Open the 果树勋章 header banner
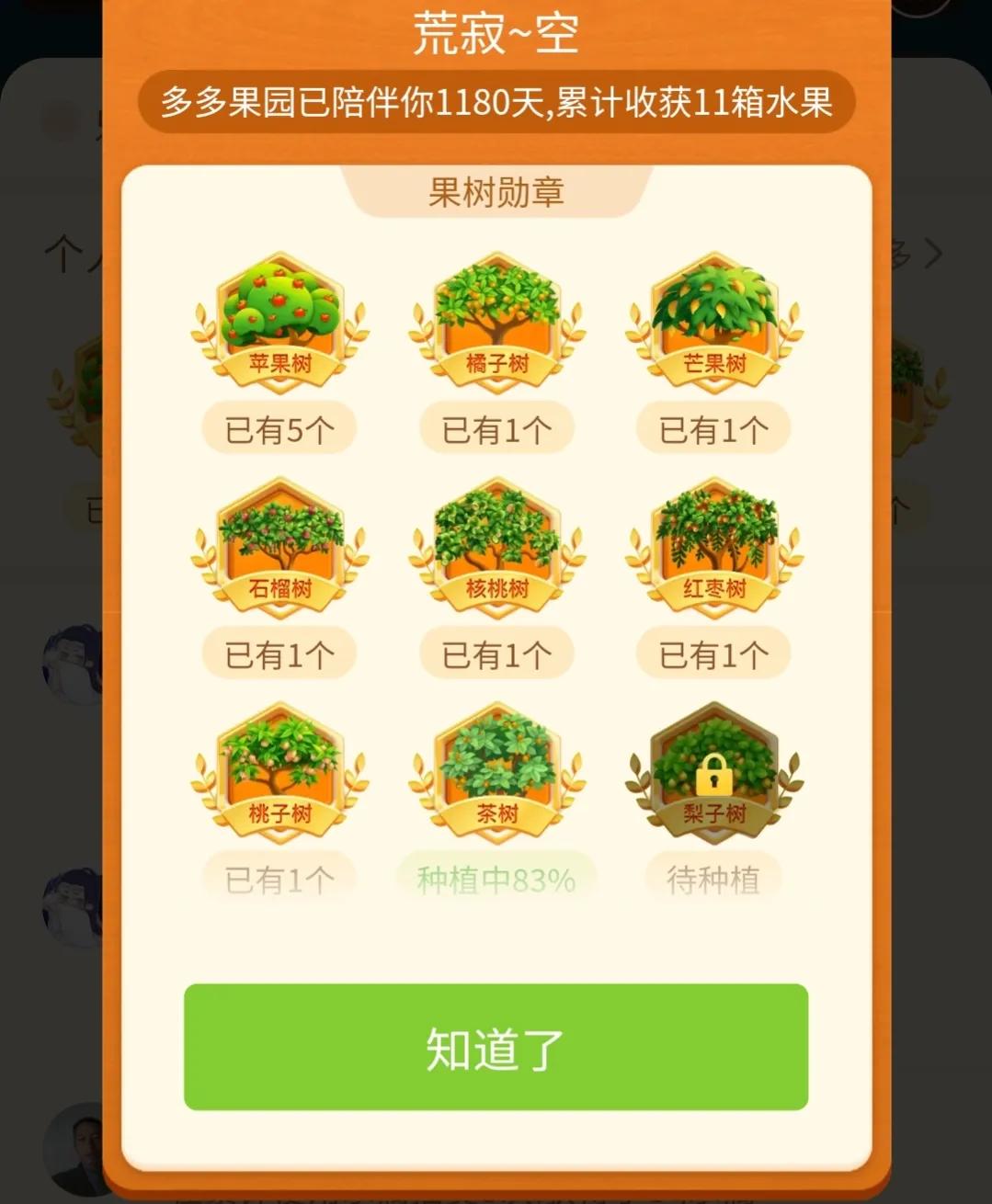This screenshot has height=1204, width=992. 496,193
